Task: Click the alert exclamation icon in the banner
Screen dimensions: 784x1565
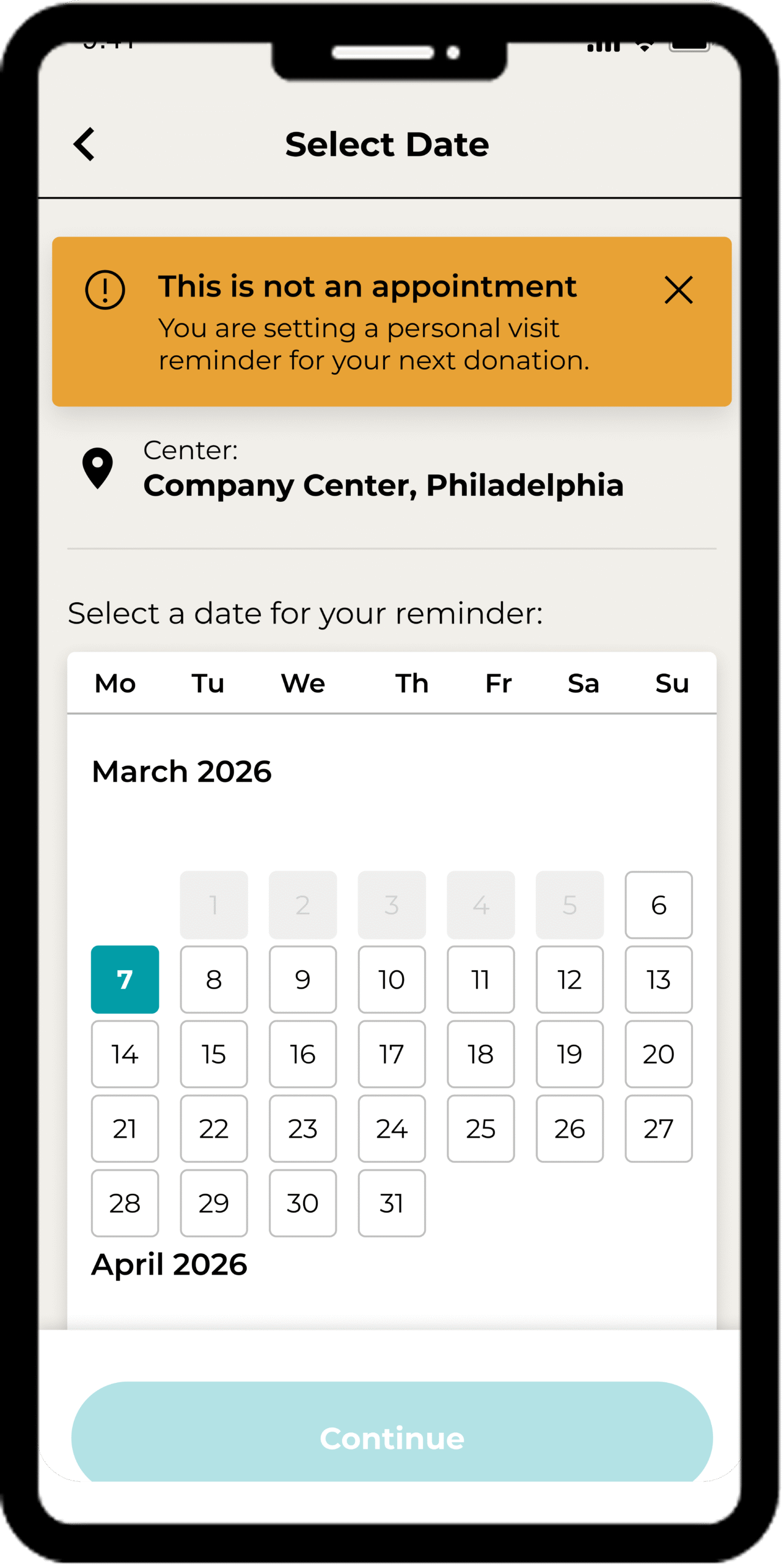Action: point(105,290)
